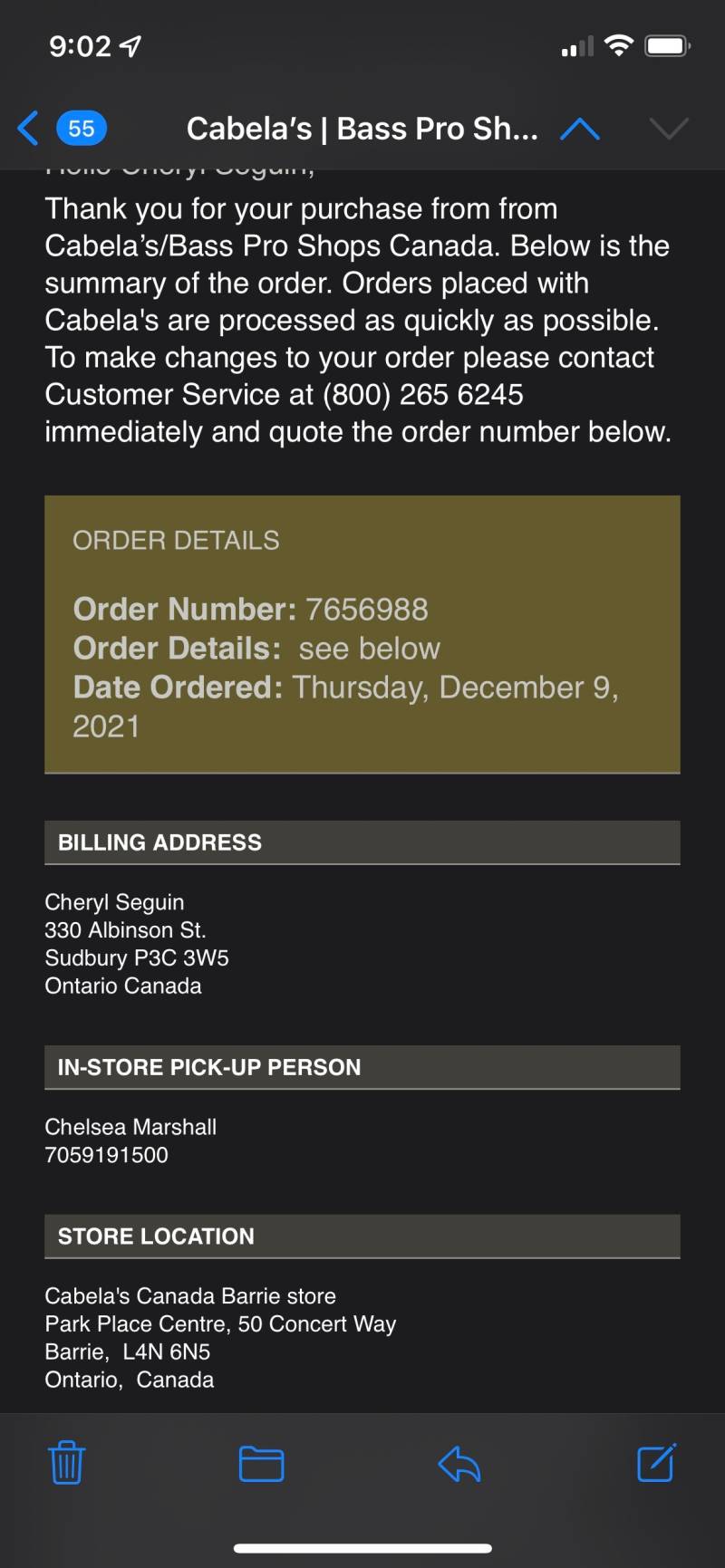Image resolution: width=725 pixels, height=1568 pixels.
Task: Tap the pick-up phone number 7059191500
Action: pyautogui.click(x=106, y=1155)
